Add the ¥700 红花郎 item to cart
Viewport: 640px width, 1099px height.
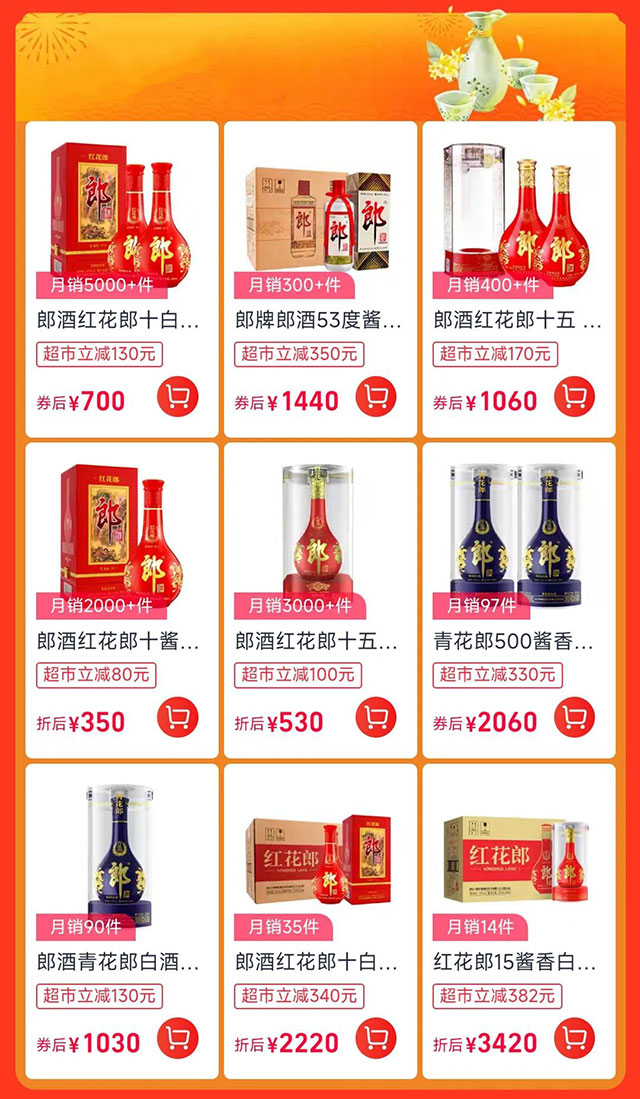point(178,397)
